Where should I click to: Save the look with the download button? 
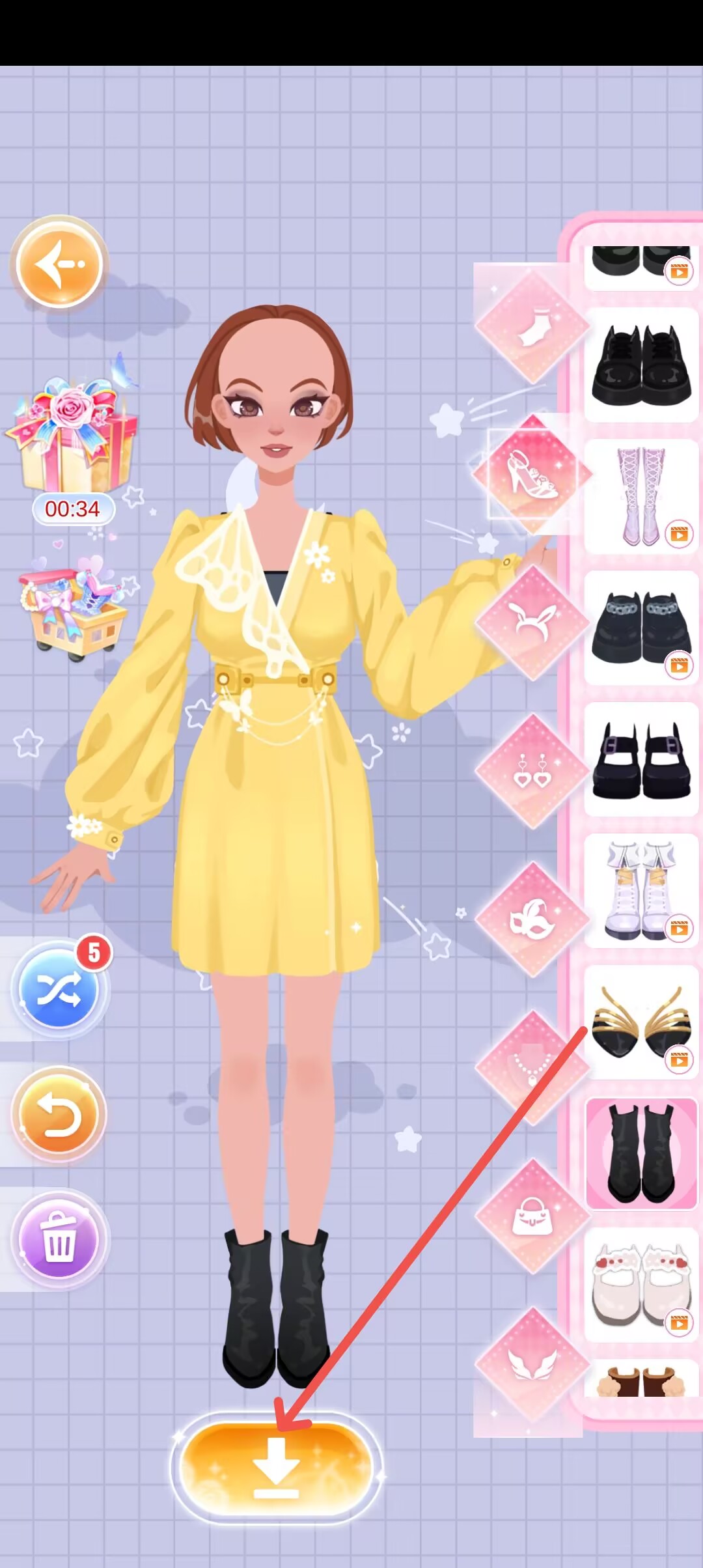276,1468
